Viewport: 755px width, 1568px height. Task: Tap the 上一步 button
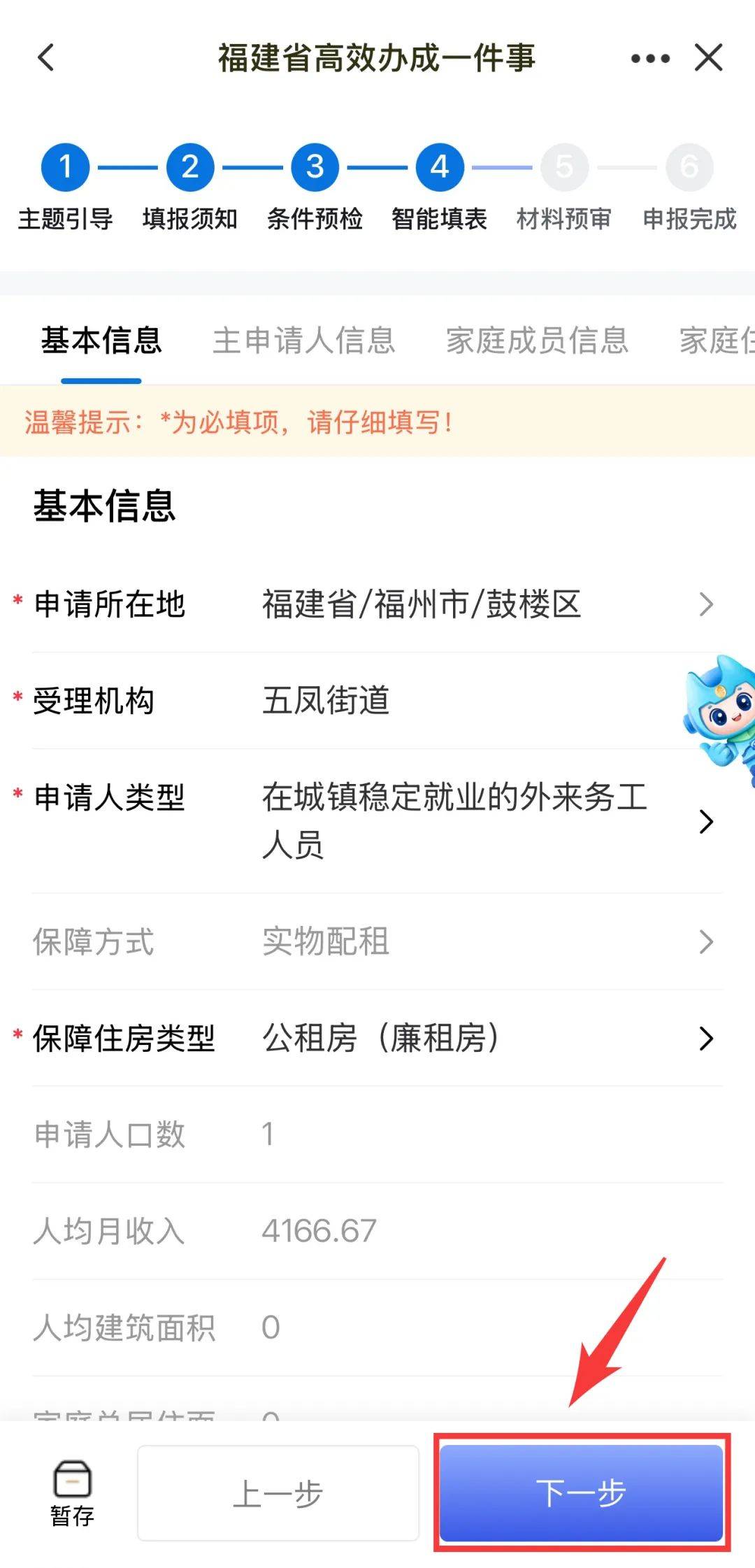[x=278, y=1493]
